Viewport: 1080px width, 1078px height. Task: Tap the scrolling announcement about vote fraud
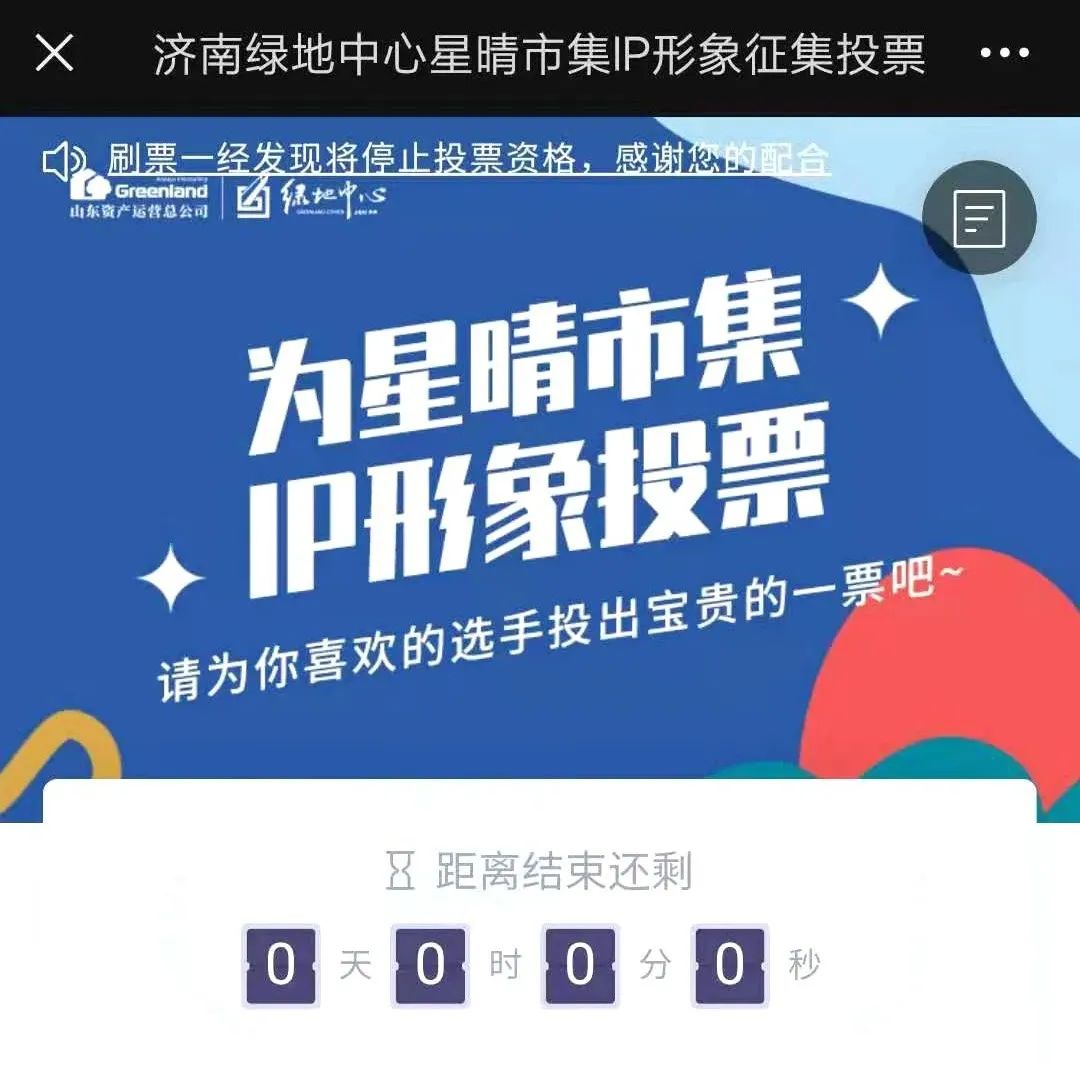(468, 160)
